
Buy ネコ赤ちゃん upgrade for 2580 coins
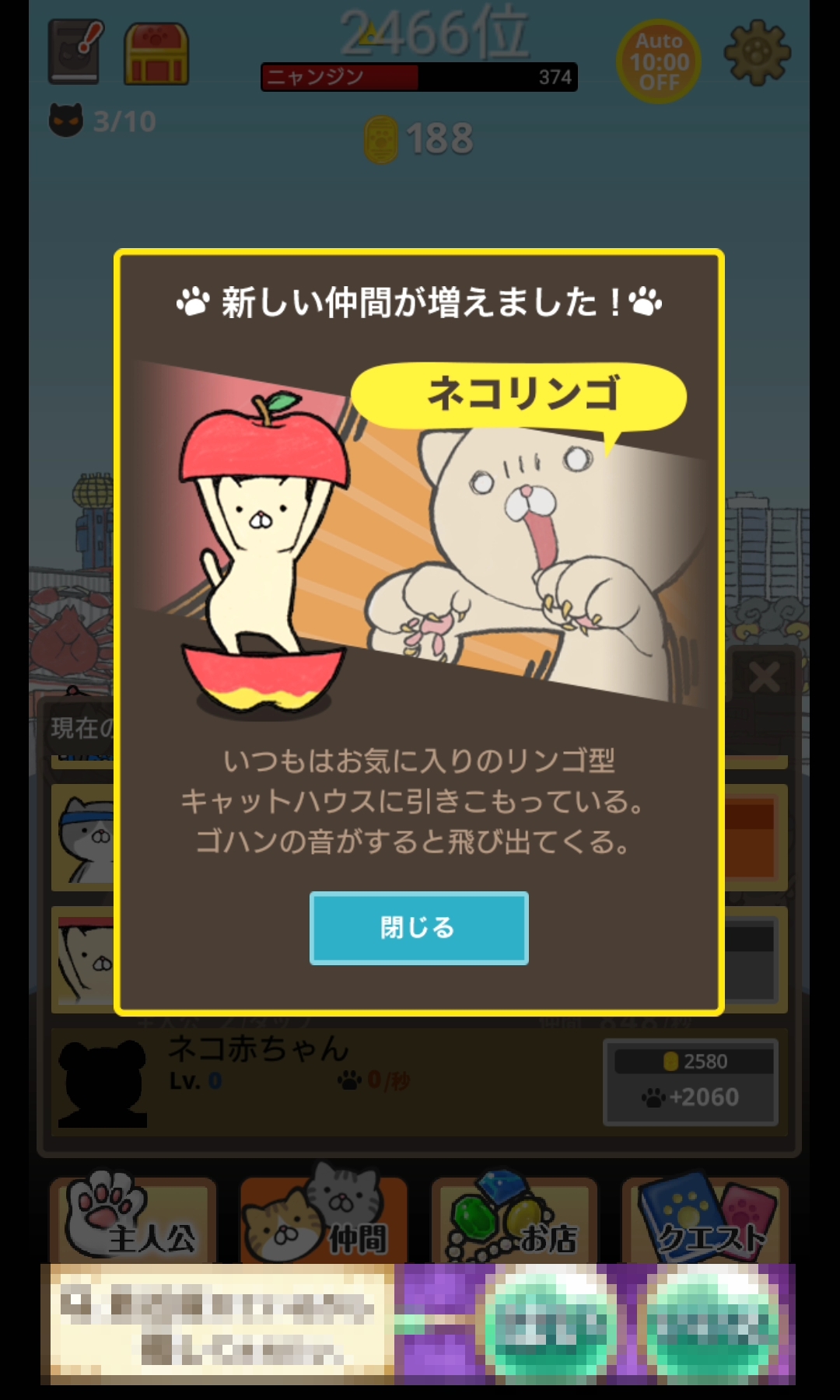pyautogui.click(x=691, y=1082)
